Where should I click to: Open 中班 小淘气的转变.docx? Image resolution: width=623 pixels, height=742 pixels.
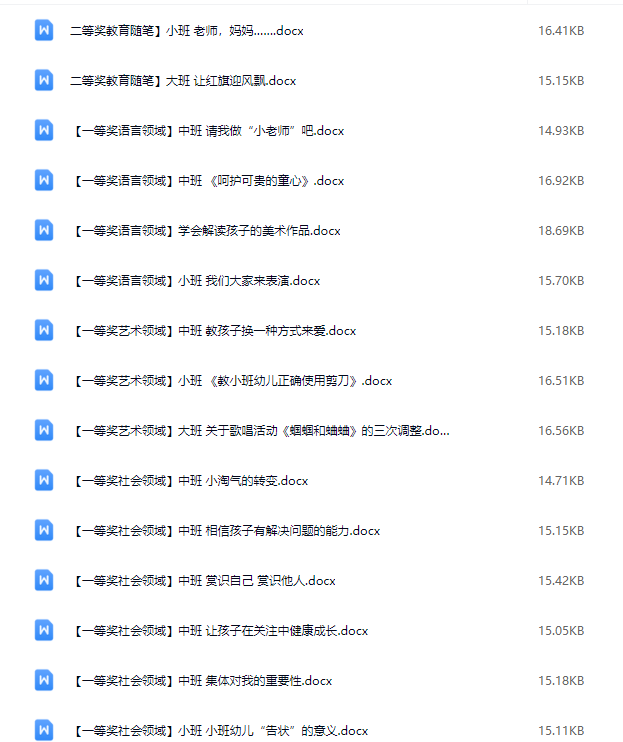[x=190, y=481]
